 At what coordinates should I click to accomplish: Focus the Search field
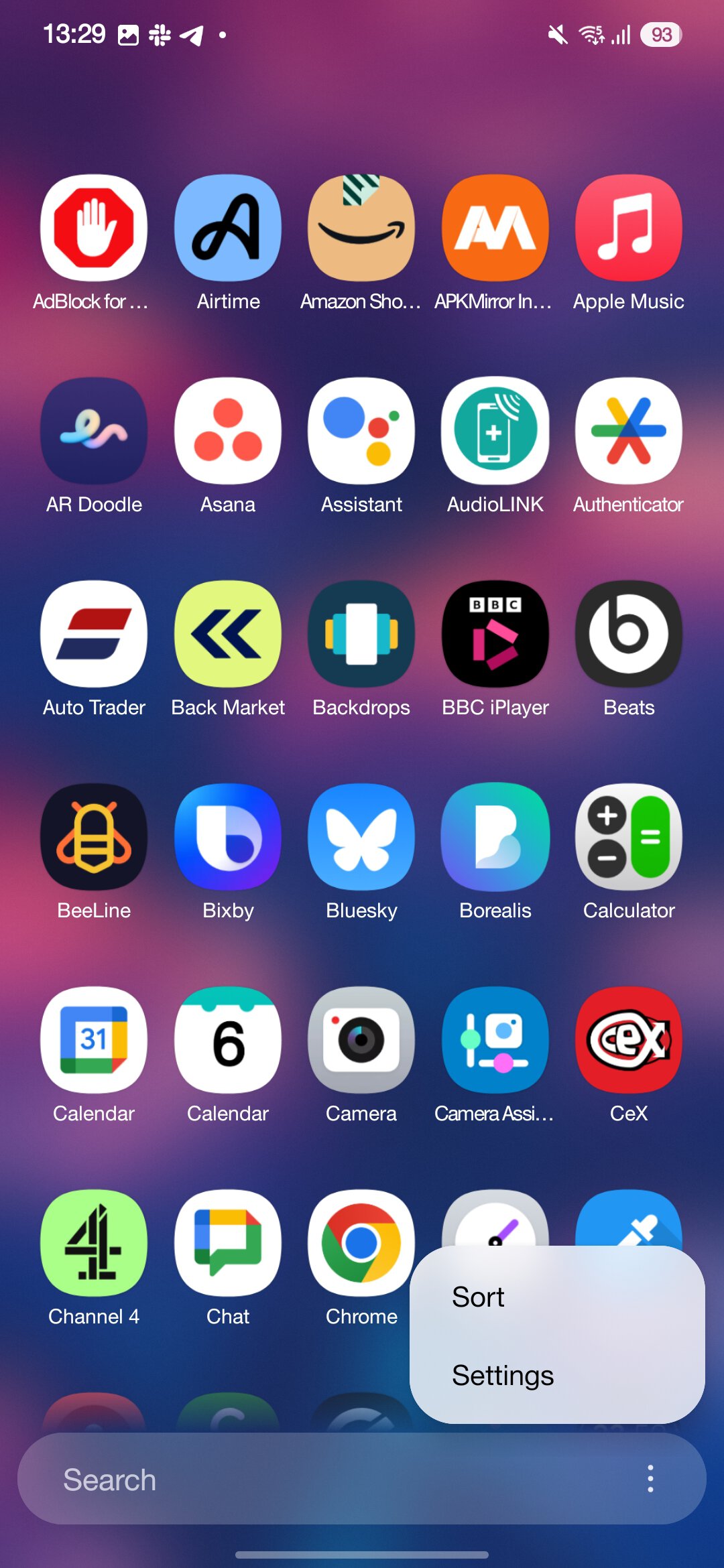(x=322, y=1480)
